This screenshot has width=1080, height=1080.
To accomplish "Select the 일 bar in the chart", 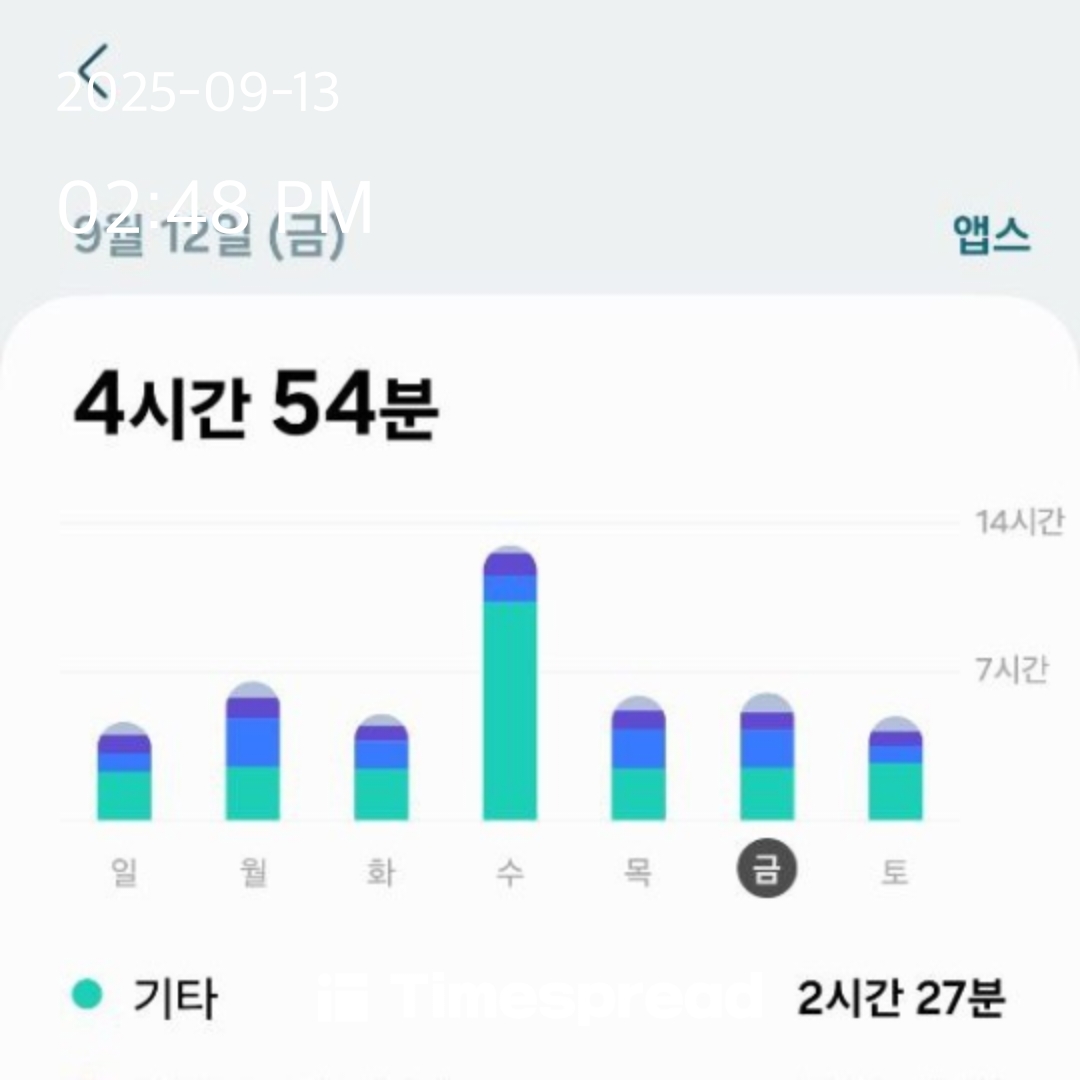I will coord(124,774).
